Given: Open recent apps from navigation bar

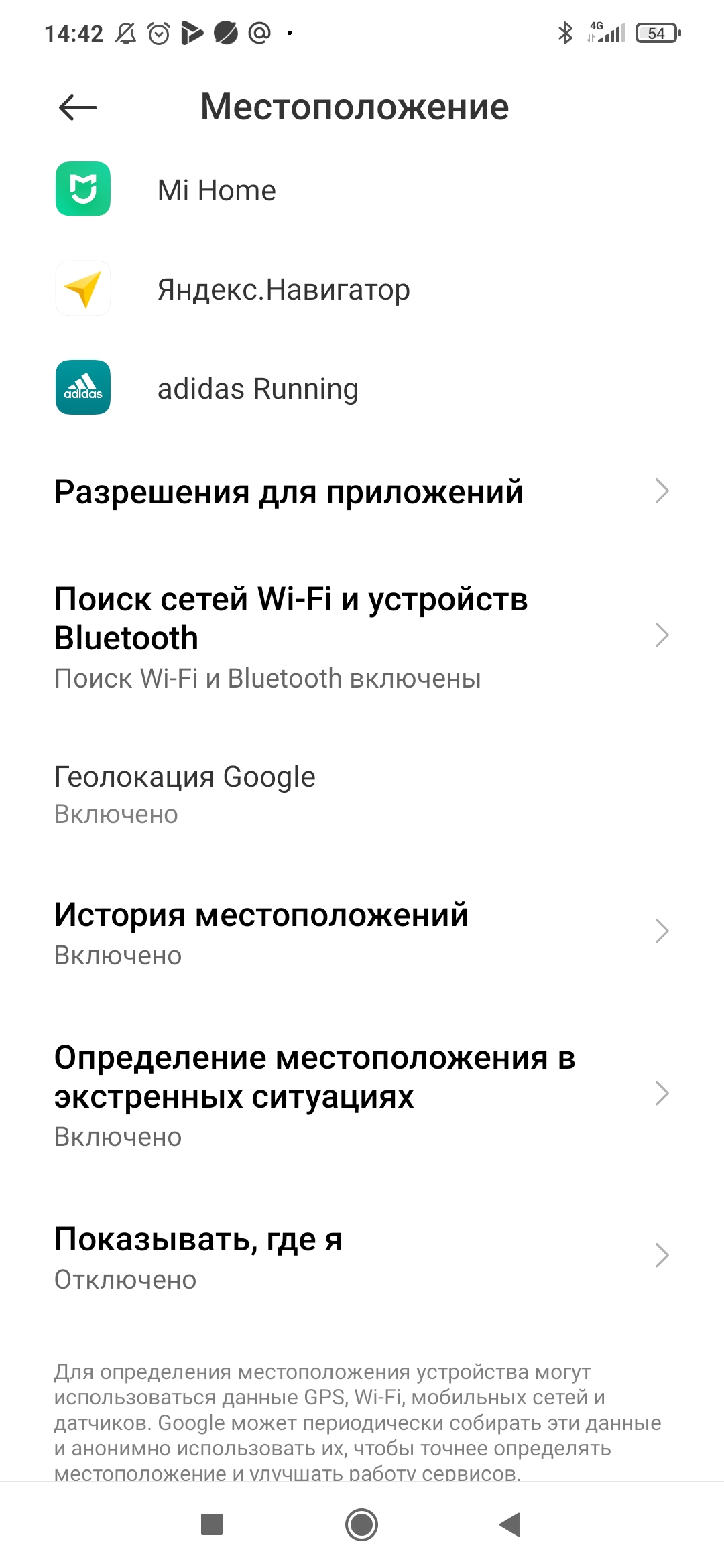Looking at the screenshot, I should click(212, 1525).
